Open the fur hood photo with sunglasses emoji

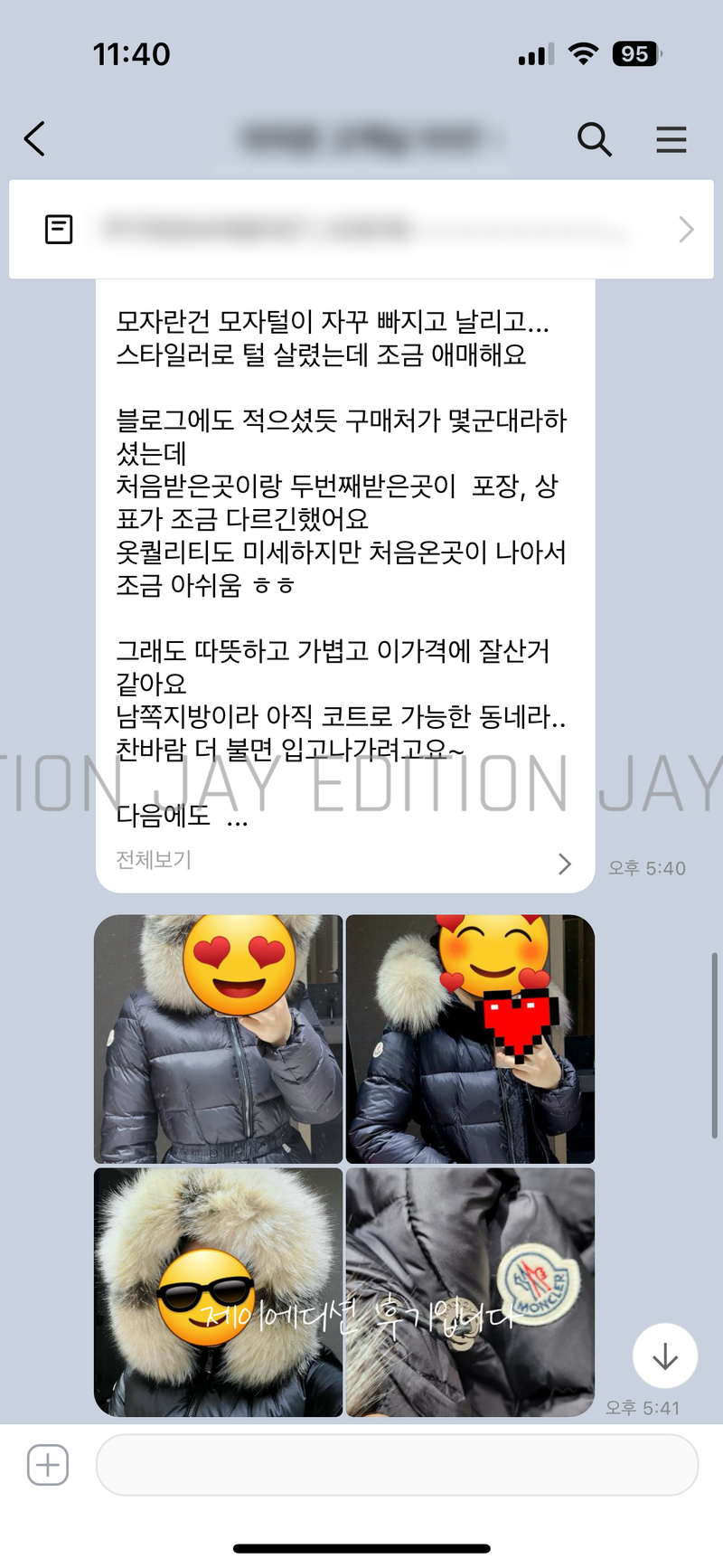pos(218,1291)
